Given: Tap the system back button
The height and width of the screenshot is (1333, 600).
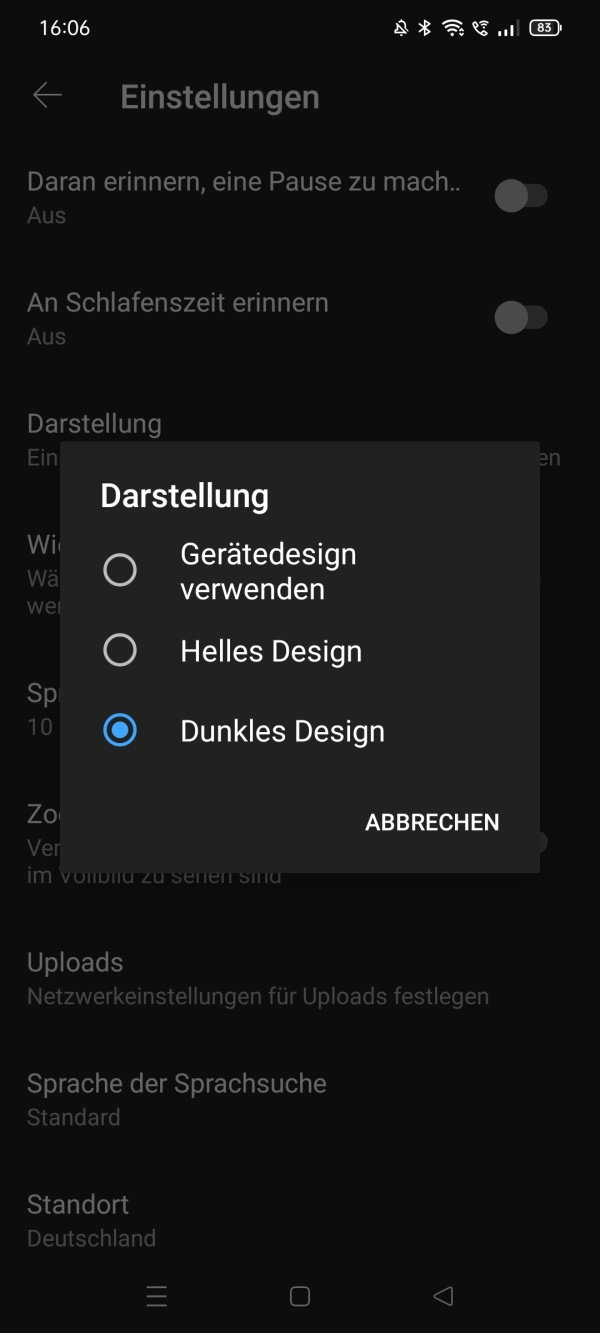Looking at the screenshot, I should click(x=443, y=1297).
